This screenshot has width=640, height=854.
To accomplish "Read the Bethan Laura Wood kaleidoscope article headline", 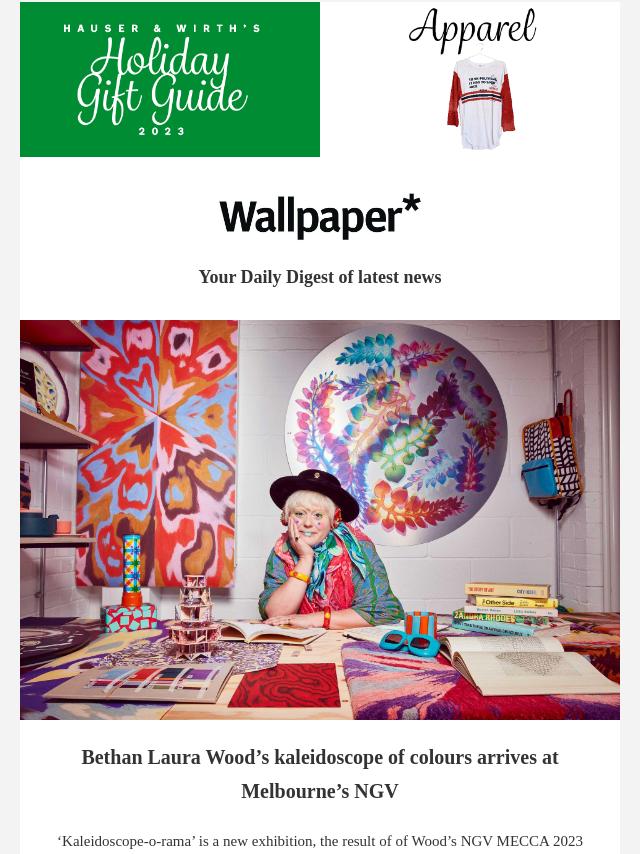I will (x=320, y=774).
